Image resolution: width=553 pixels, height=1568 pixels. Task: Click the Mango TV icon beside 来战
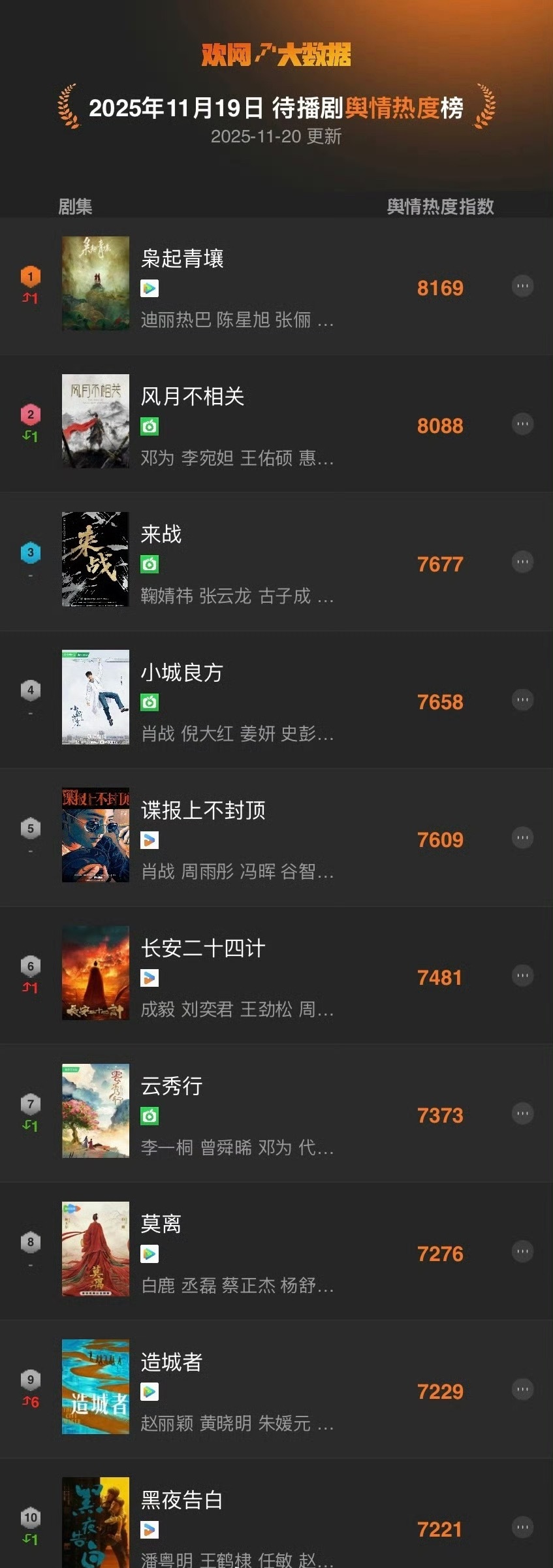coord(148,564)
